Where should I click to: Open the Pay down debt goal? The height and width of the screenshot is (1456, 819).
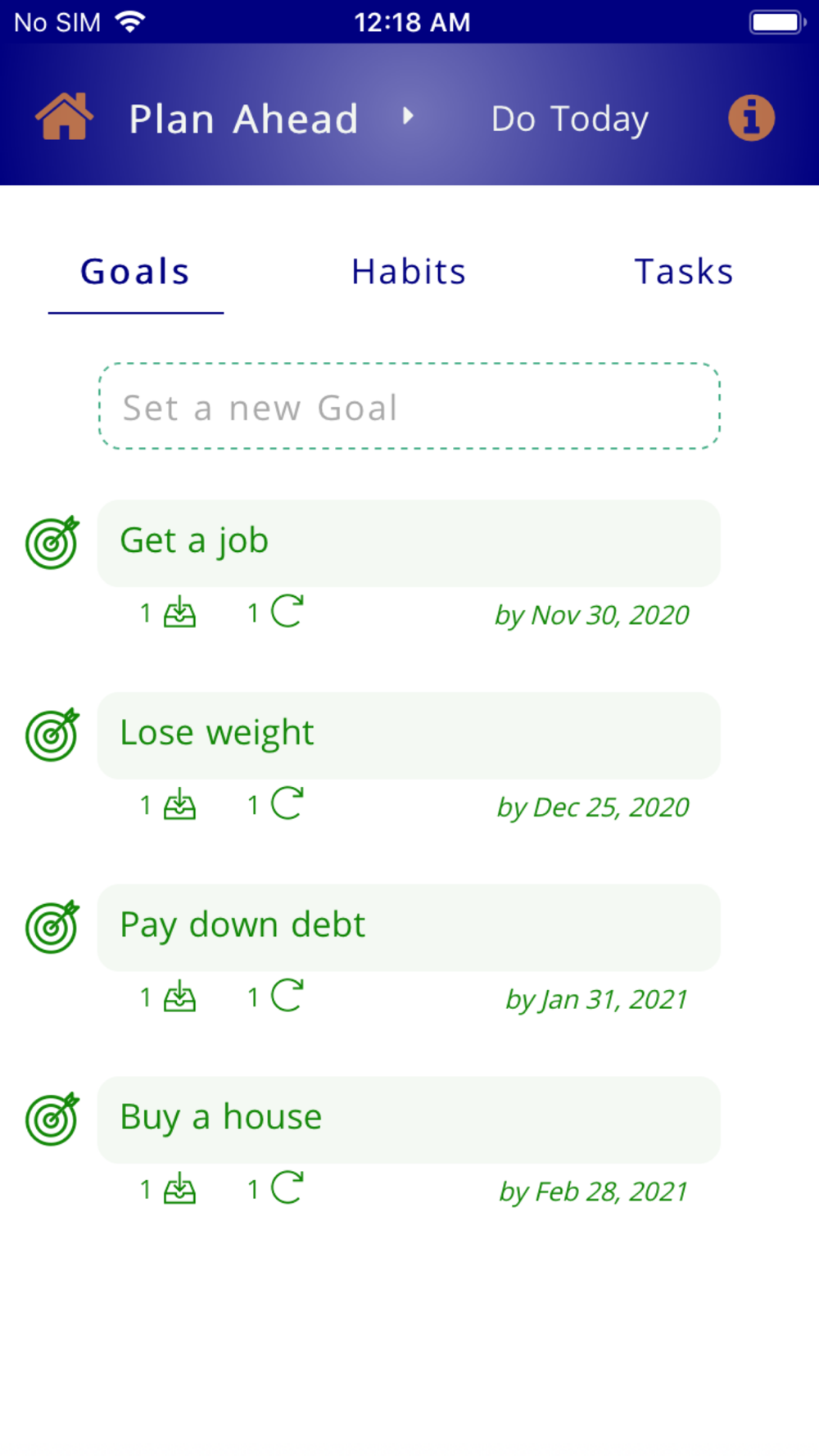(x=409, y=928)
